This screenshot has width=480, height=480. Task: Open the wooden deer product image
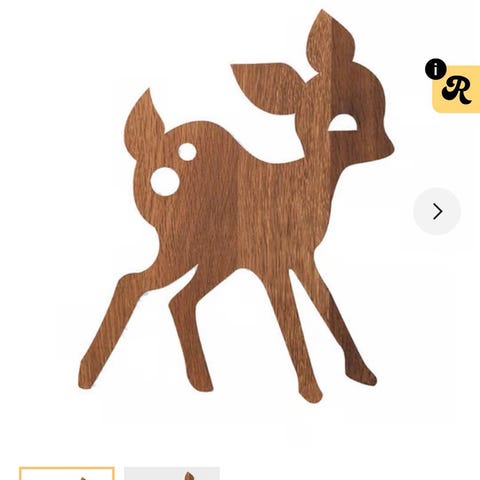tap(236, 207)
